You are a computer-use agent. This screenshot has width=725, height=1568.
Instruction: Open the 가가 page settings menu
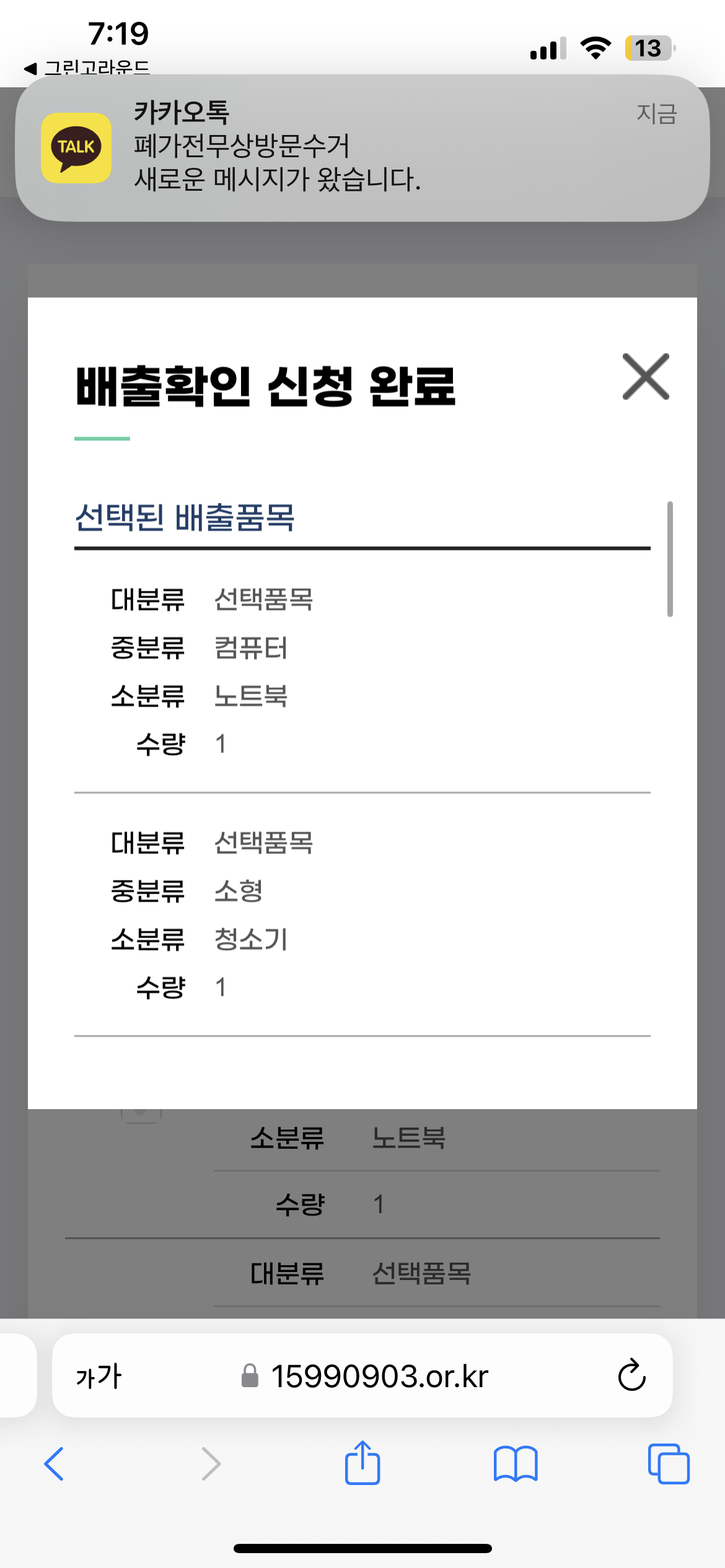coord(98,1376)
